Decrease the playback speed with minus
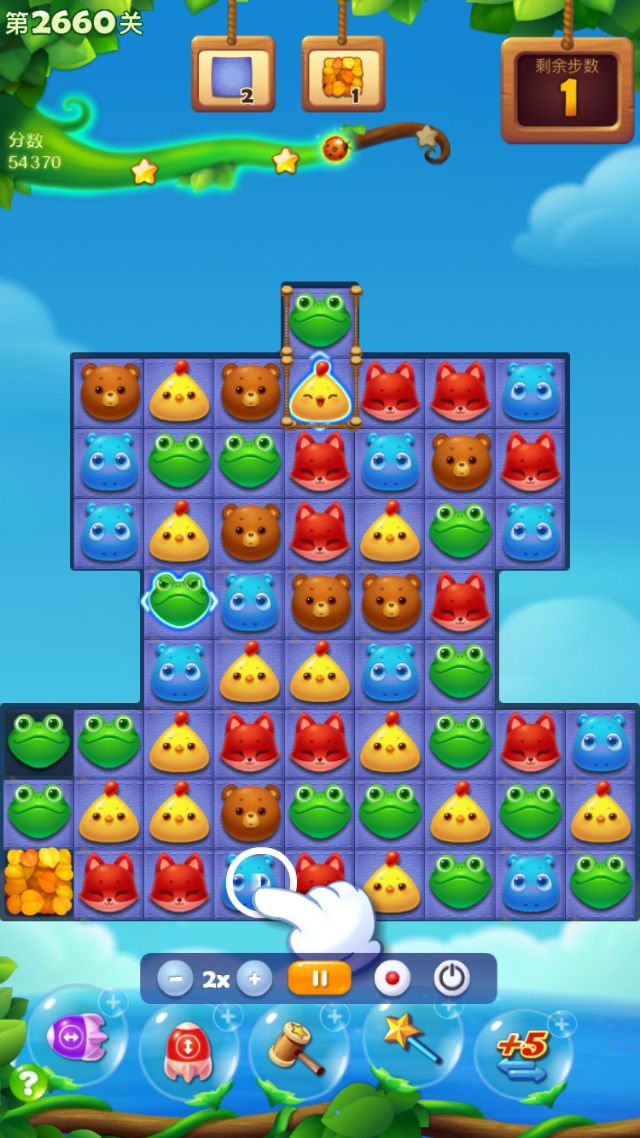640x1138 pixels. (x=175, y=979)
